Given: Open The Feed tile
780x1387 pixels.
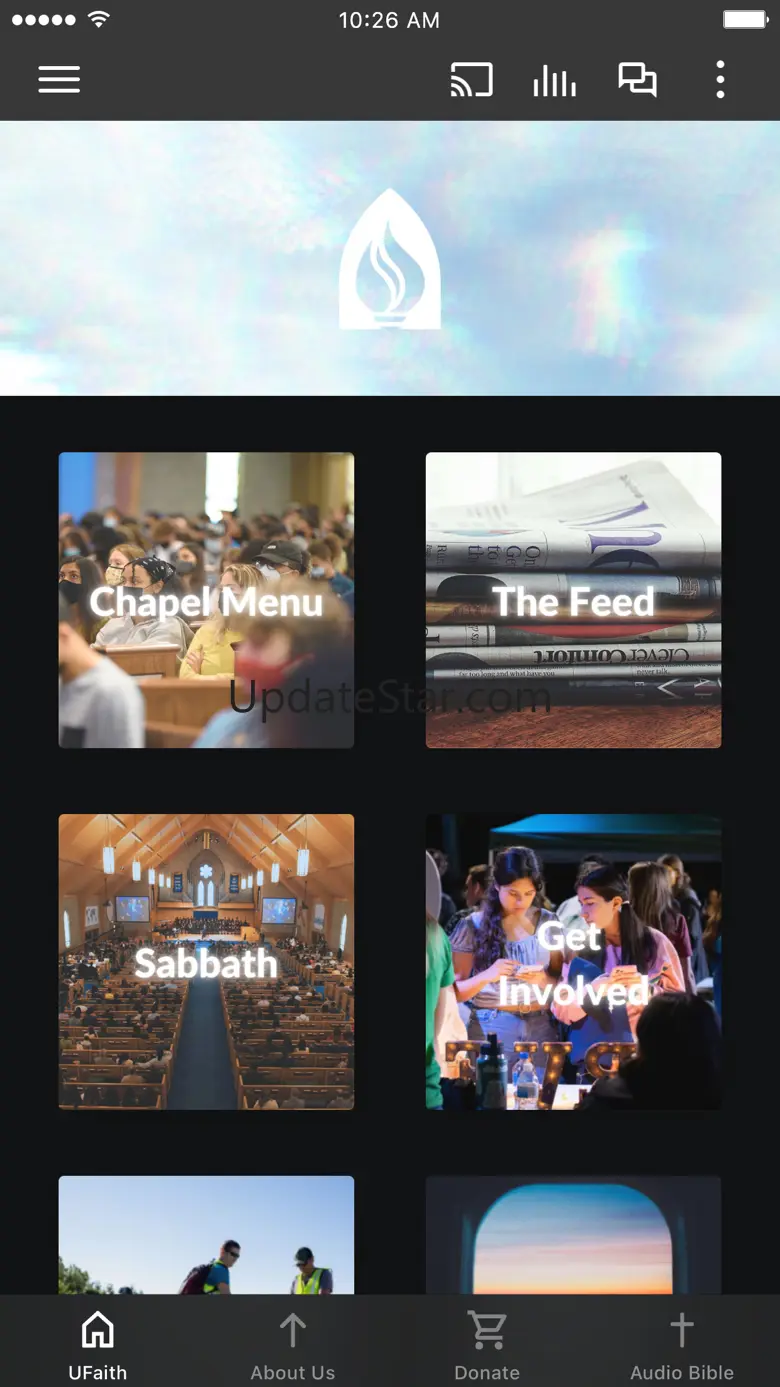Looking at the screenshot, I should (x=573, y=600).
